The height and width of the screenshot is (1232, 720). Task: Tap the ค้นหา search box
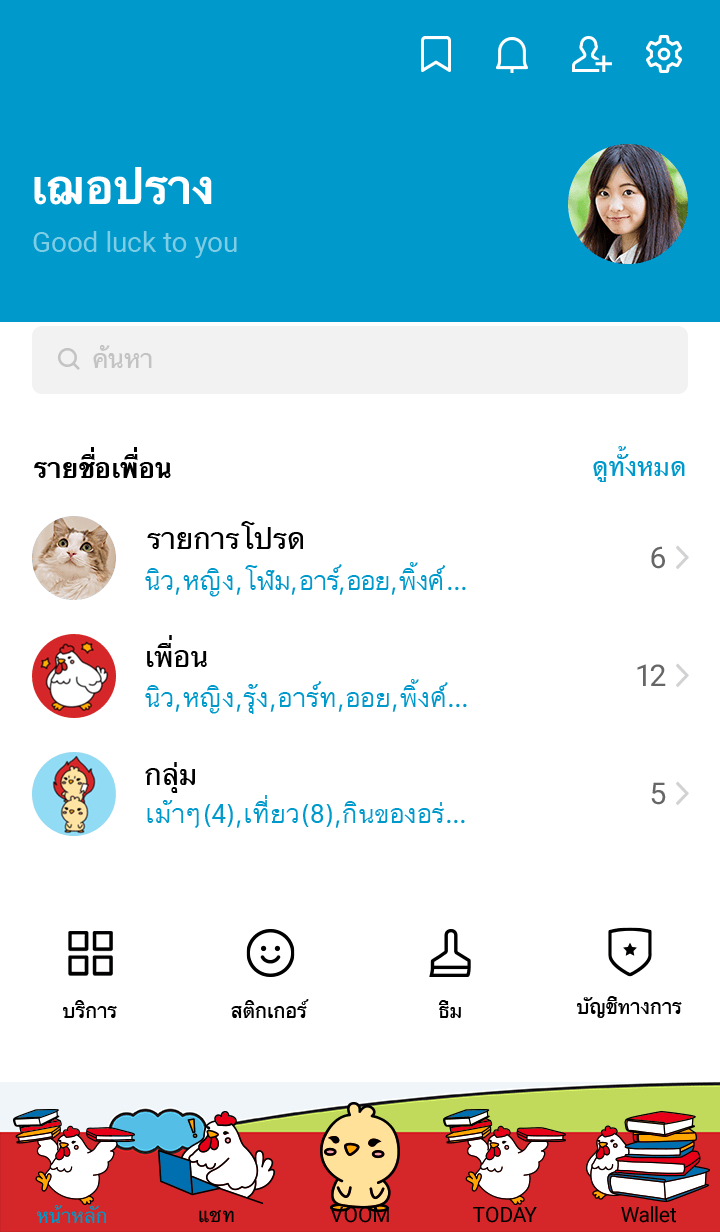(360, 360)
